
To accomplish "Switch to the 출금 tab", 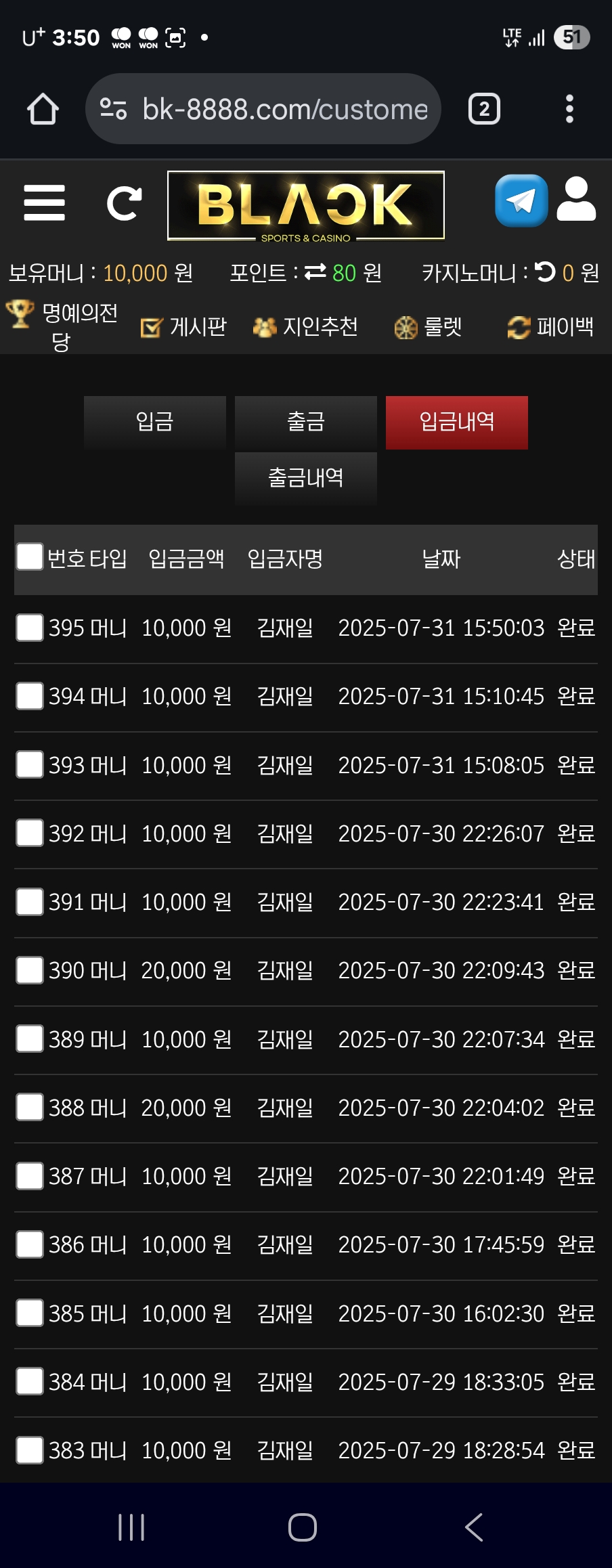I will [306, 422].
